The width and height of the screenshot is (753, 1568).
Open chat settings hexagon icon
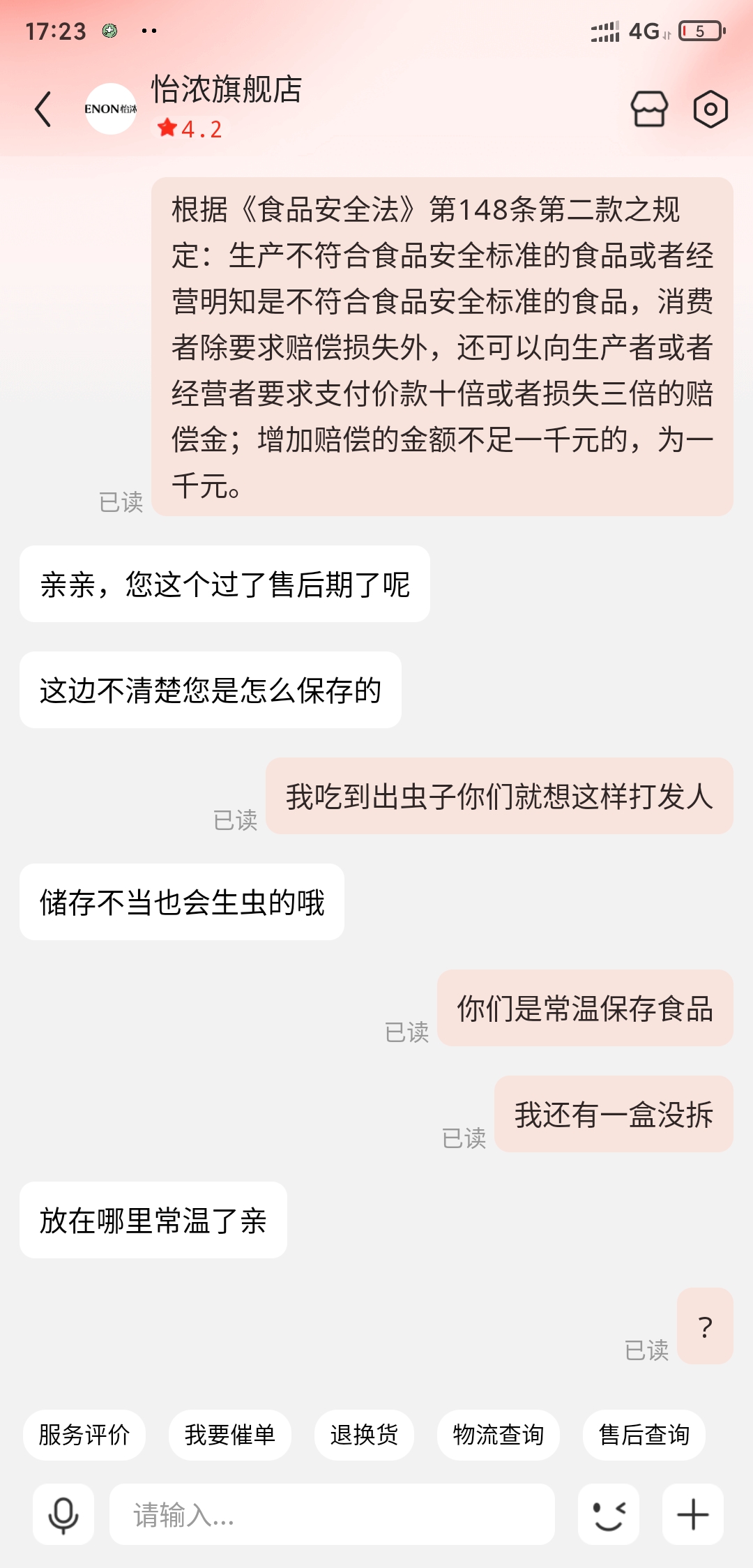click(x=710, y=109)
